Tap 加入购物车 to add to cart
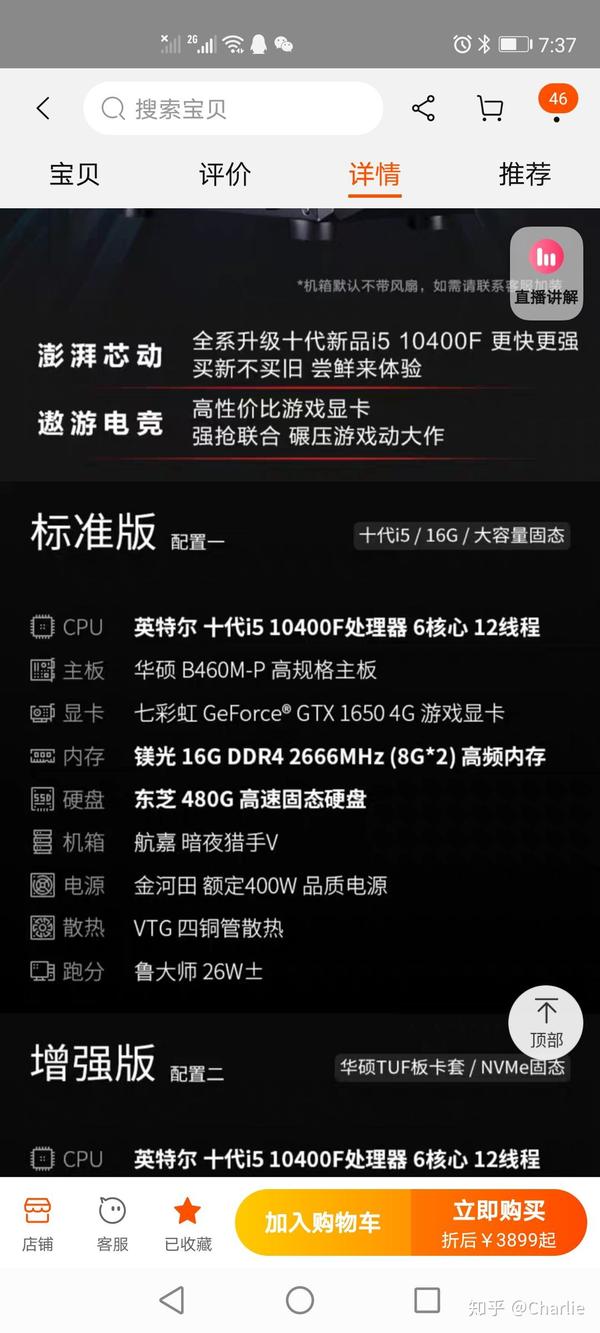Viewport: 600px width, 1333px height. point(323,1222)
